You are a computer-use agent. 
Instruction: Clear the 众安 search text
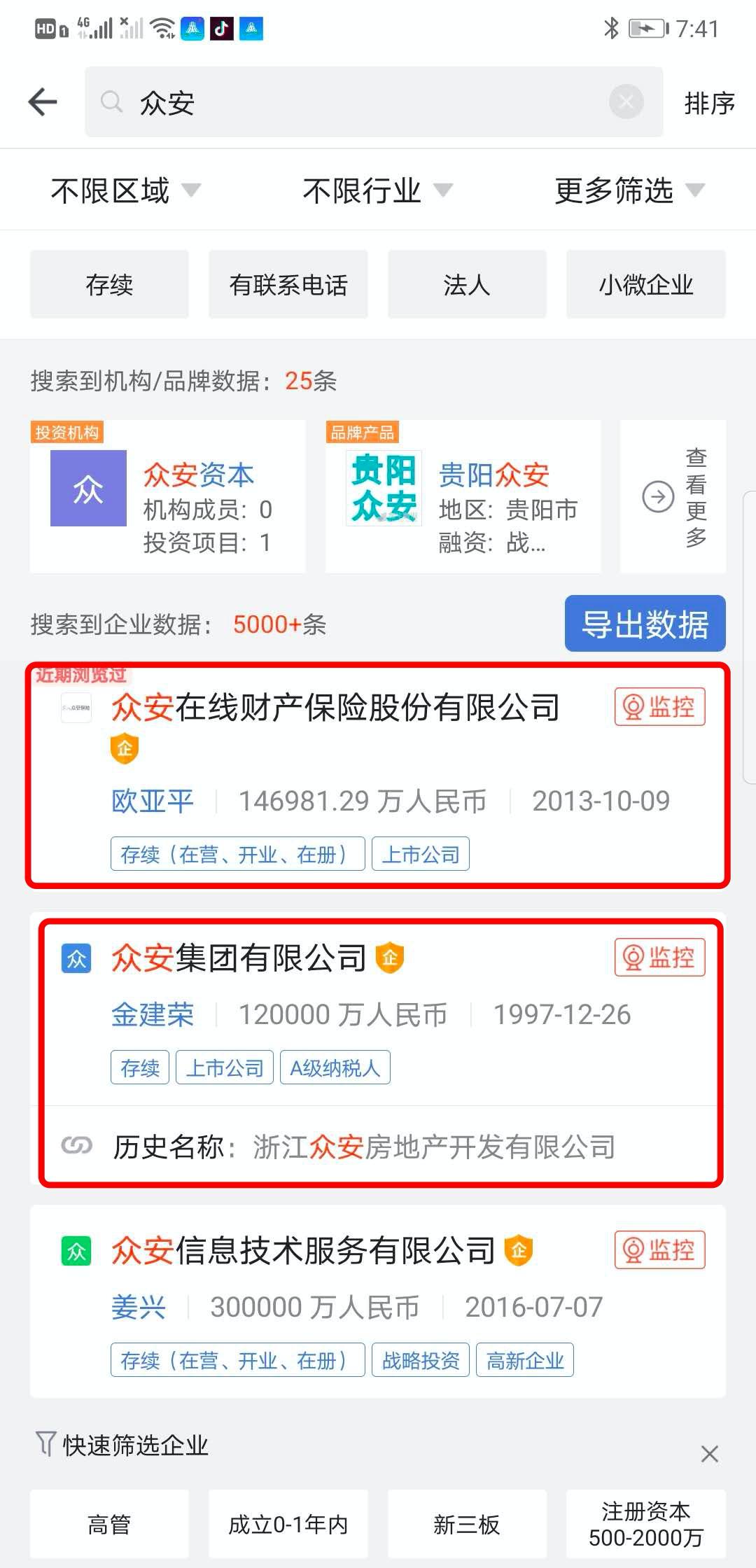point(625,102)
